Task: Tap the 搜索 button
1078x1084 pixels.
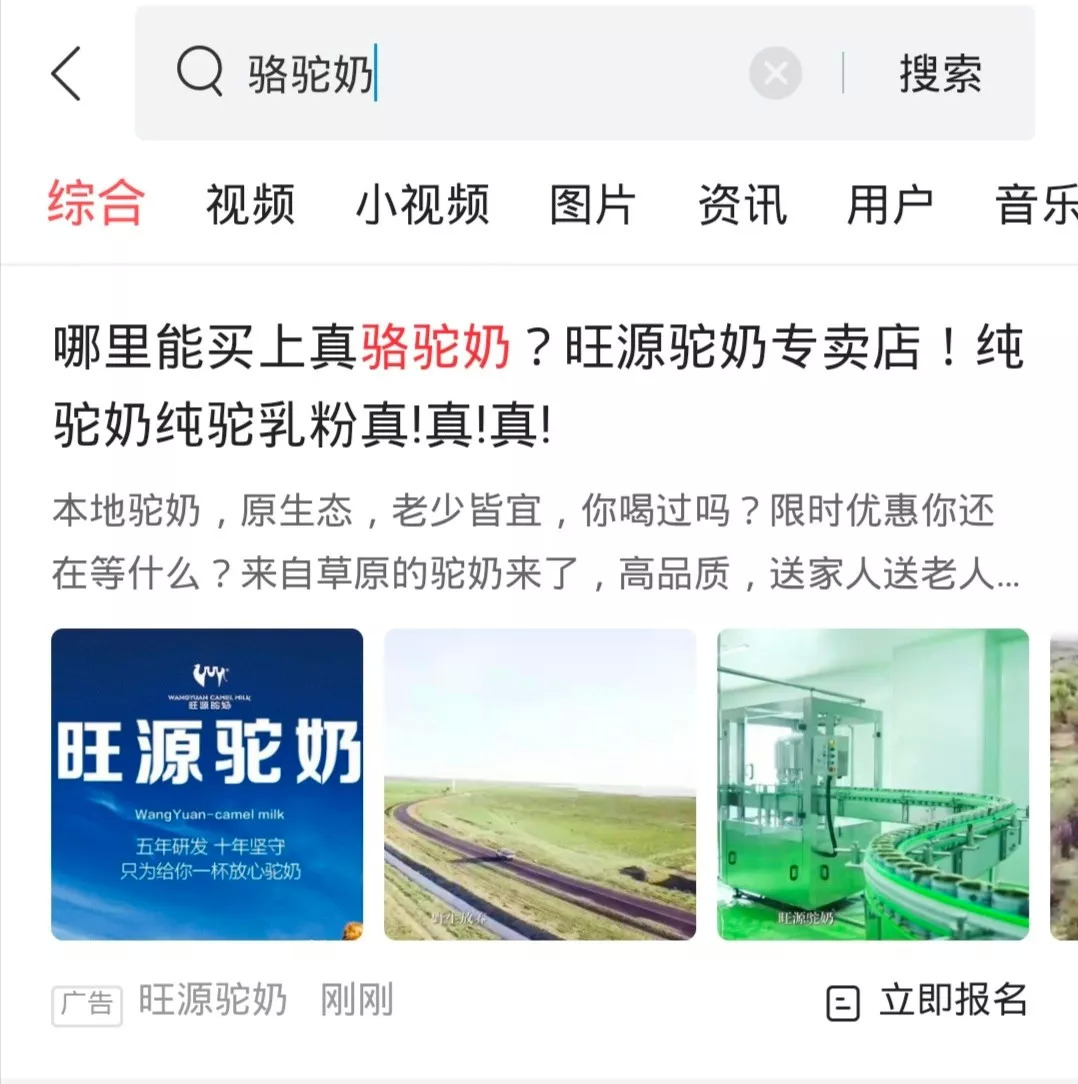Action: (x=940, y=73)
